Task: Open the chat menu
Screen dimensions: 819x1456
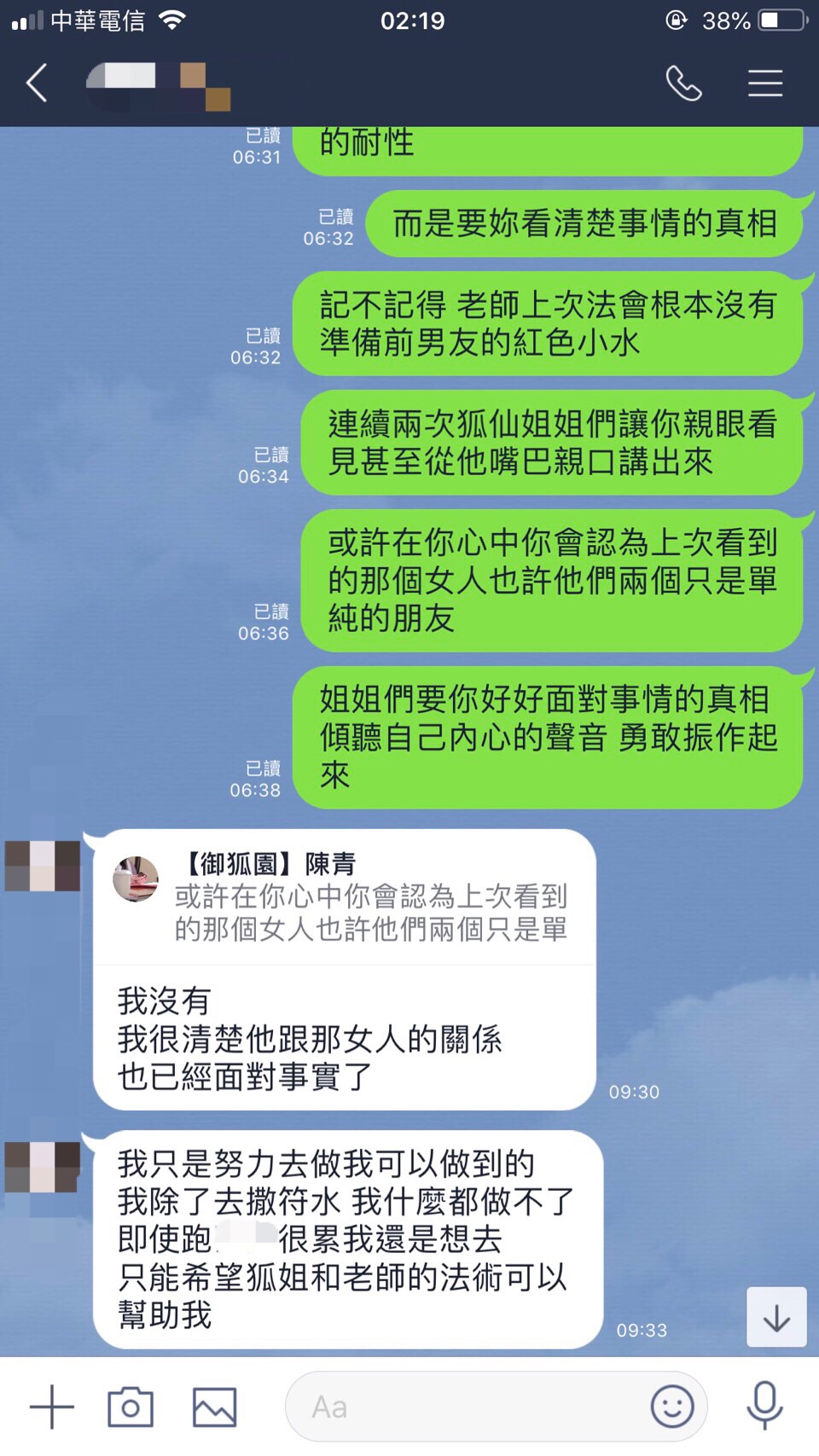Action: click(765, 84)
